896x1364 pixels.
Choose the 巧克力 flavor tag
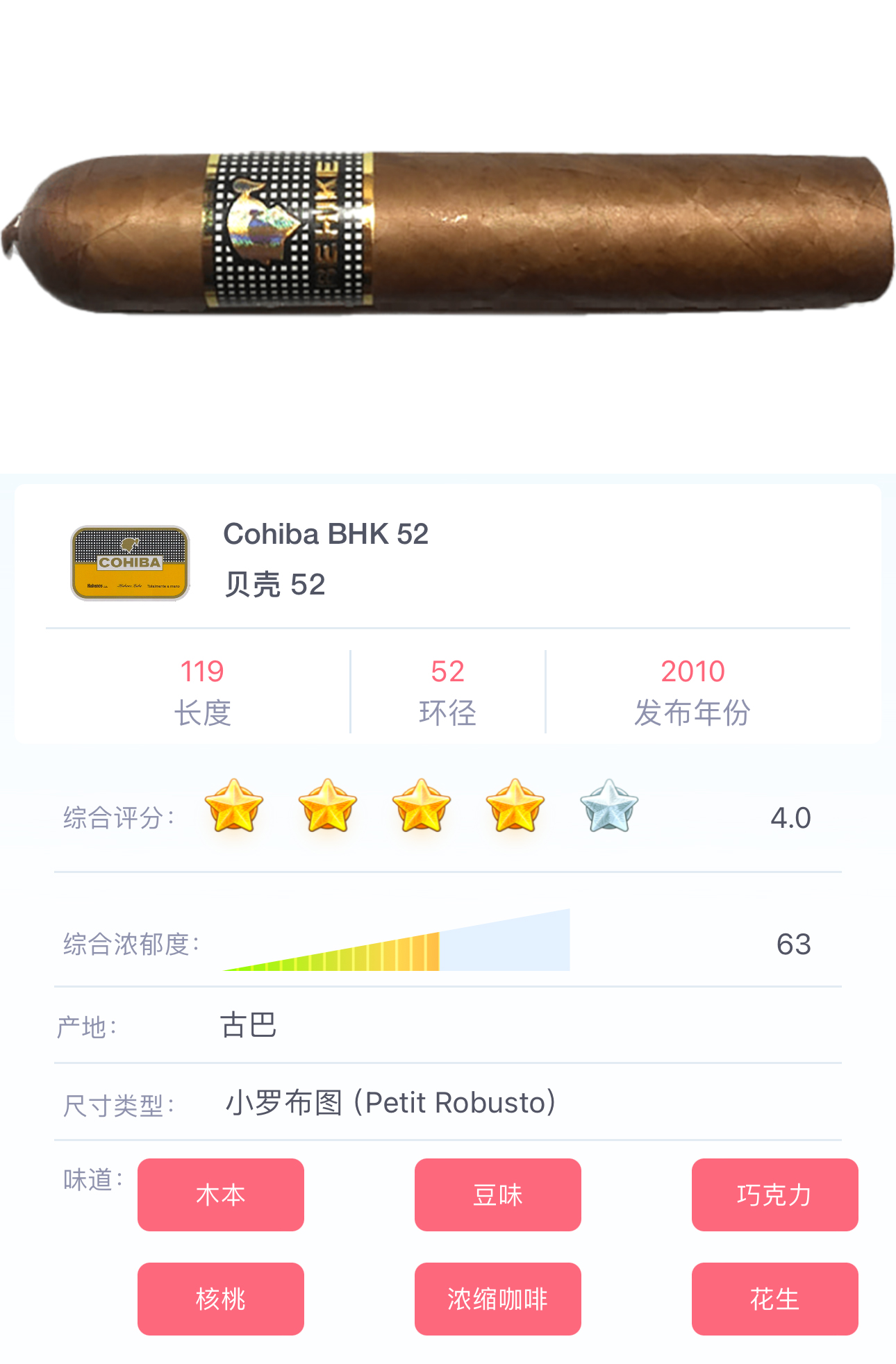774,1195
